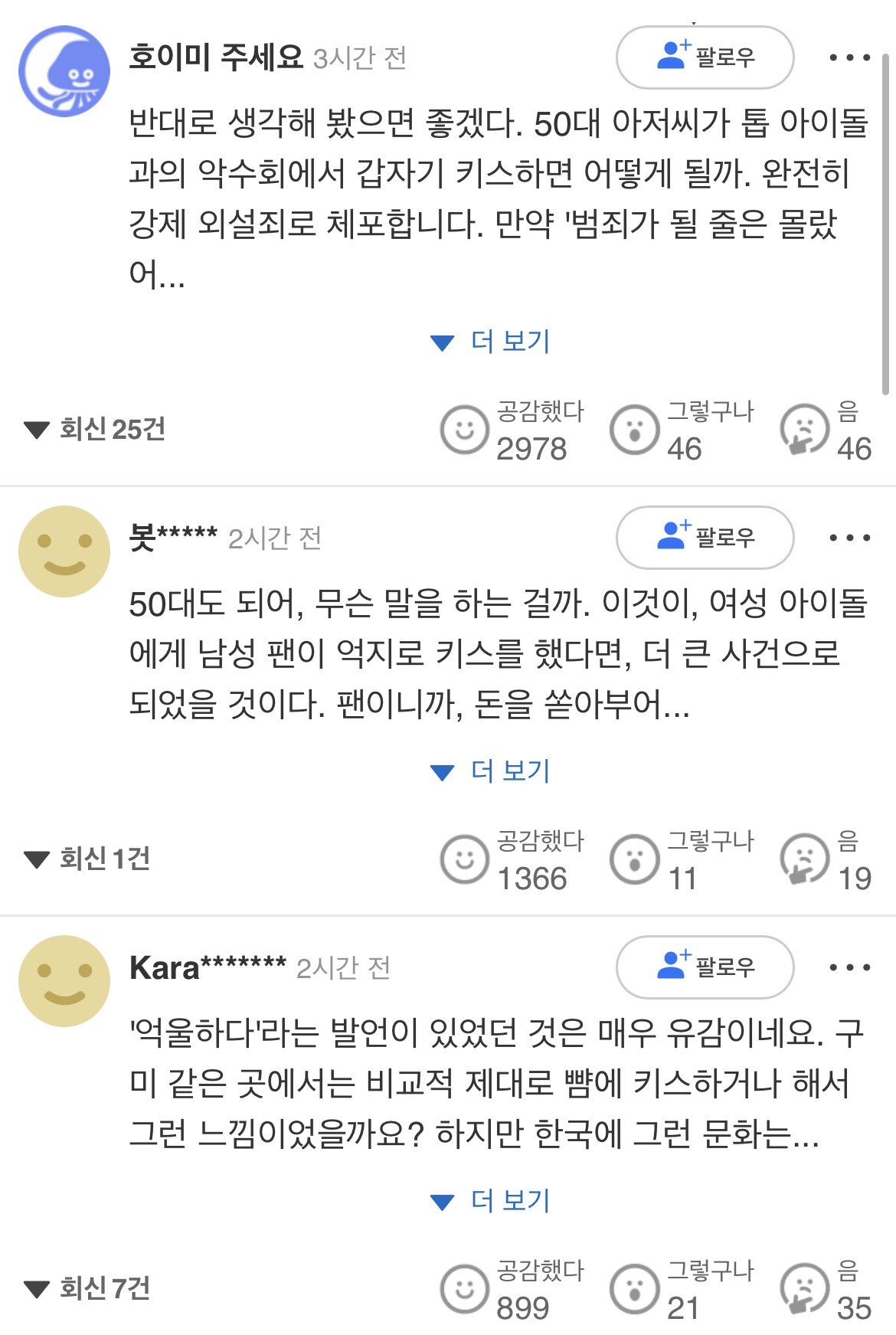React 공감했다 on the comment with 1366
This screenshot has width=896, height=1335.
pos(465,859)
